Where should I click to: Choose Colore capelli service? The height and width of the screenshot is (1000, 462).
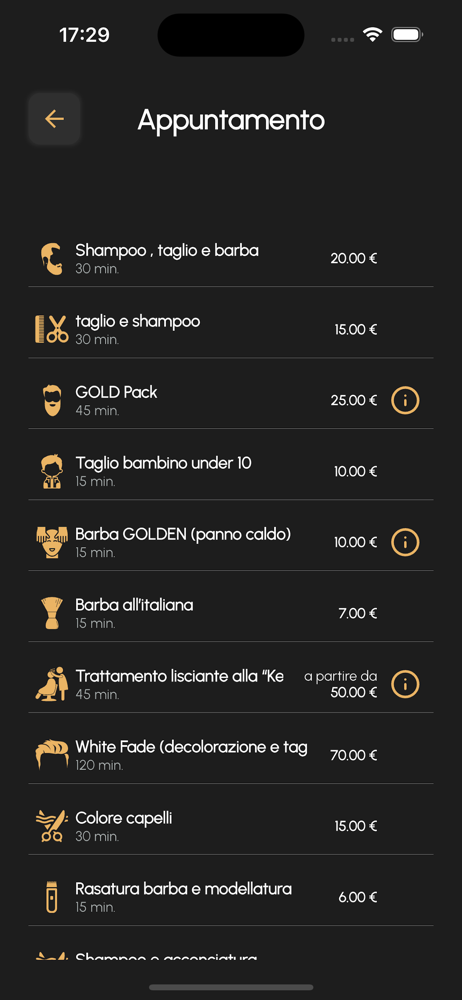[231, 826]
